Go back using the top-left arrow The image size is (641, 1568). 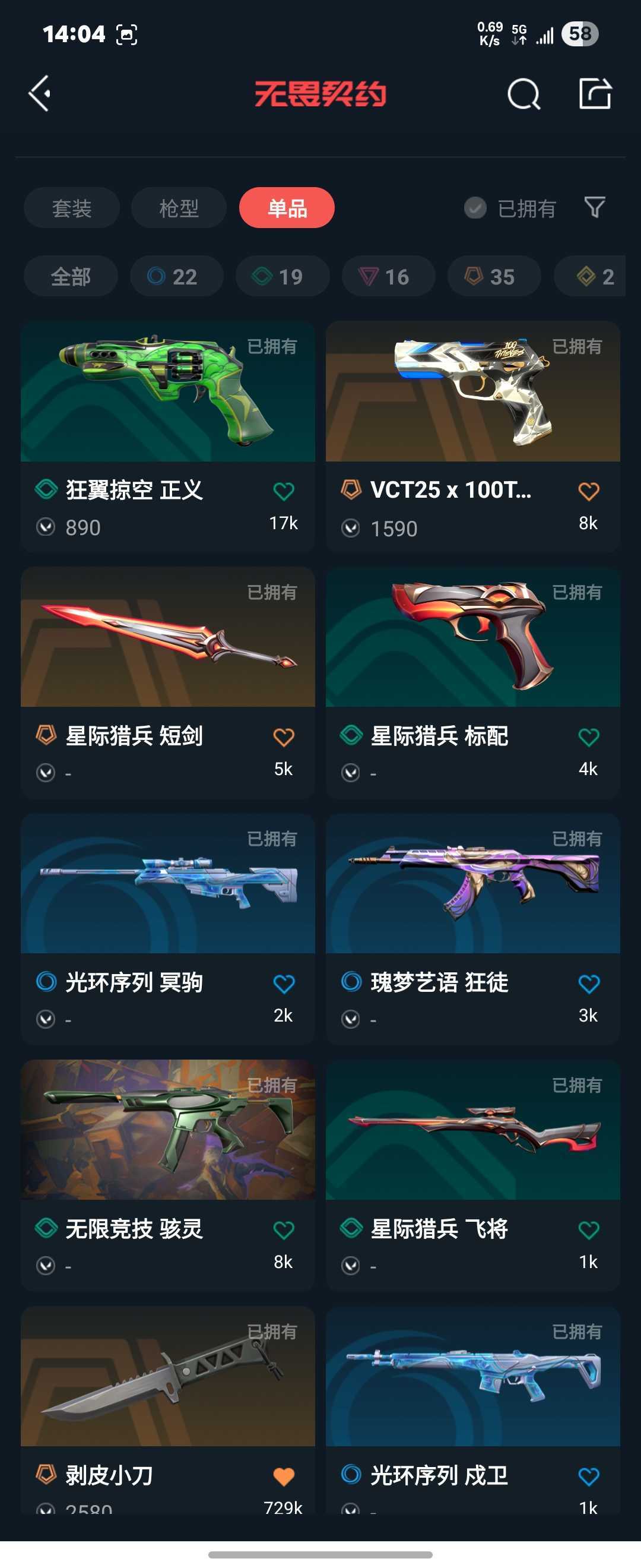40,94
